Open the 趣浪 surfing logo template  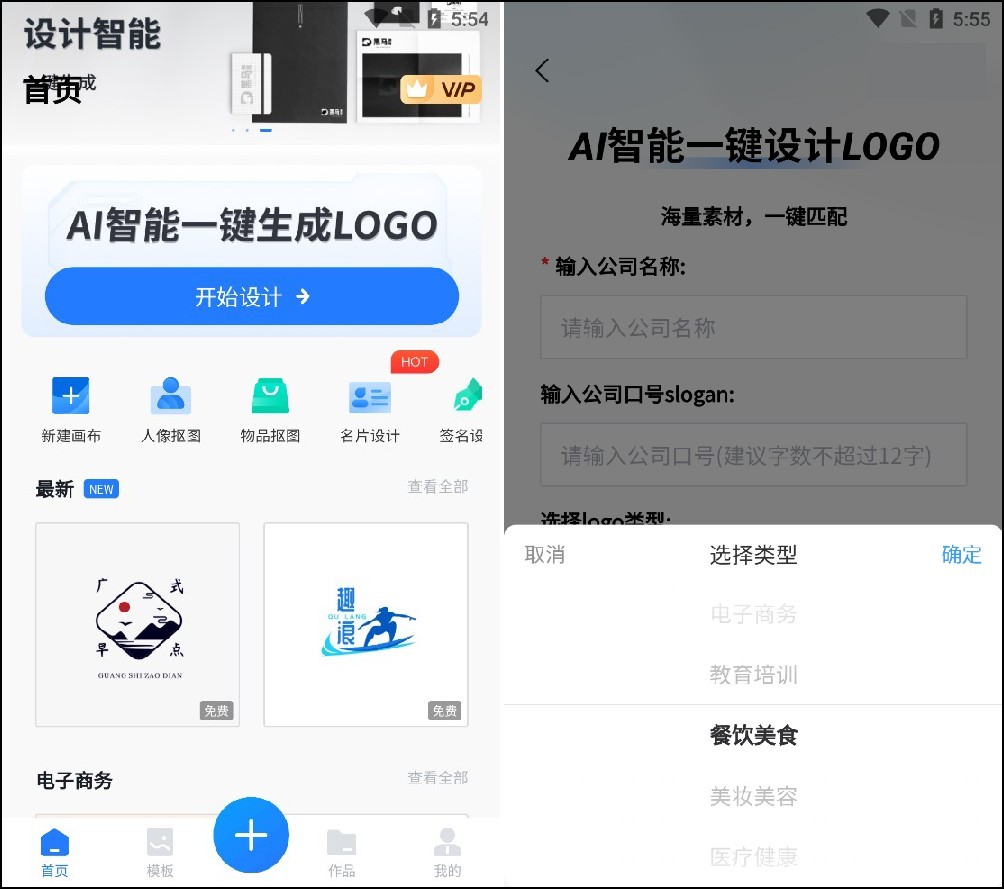tap(366, 624)
